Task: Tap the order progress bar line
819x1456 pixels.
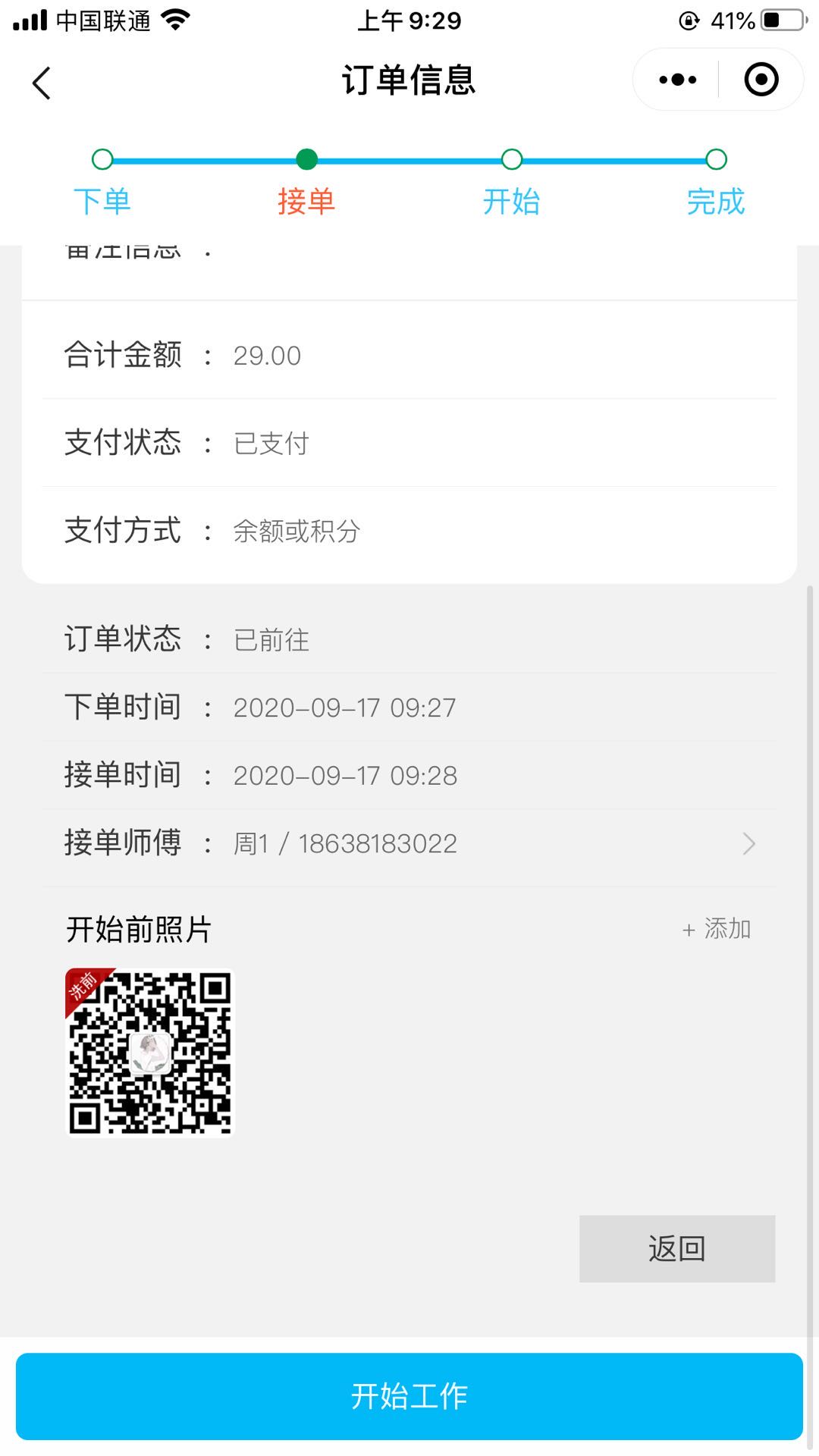Action: [x=409, y=159]
